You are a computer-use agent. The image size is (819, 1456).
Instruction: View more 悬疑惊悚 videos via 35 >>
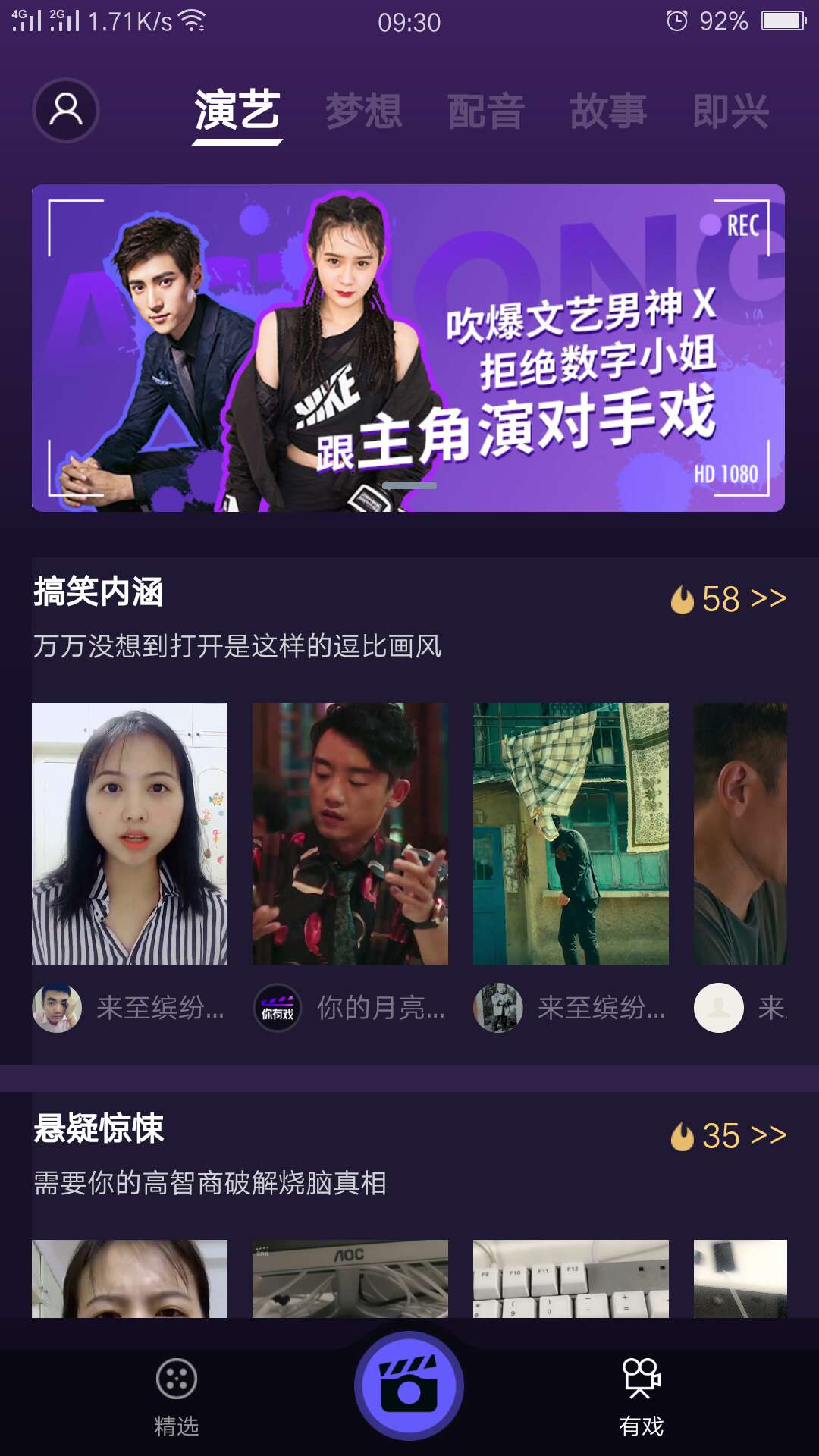pos(729,1136)
